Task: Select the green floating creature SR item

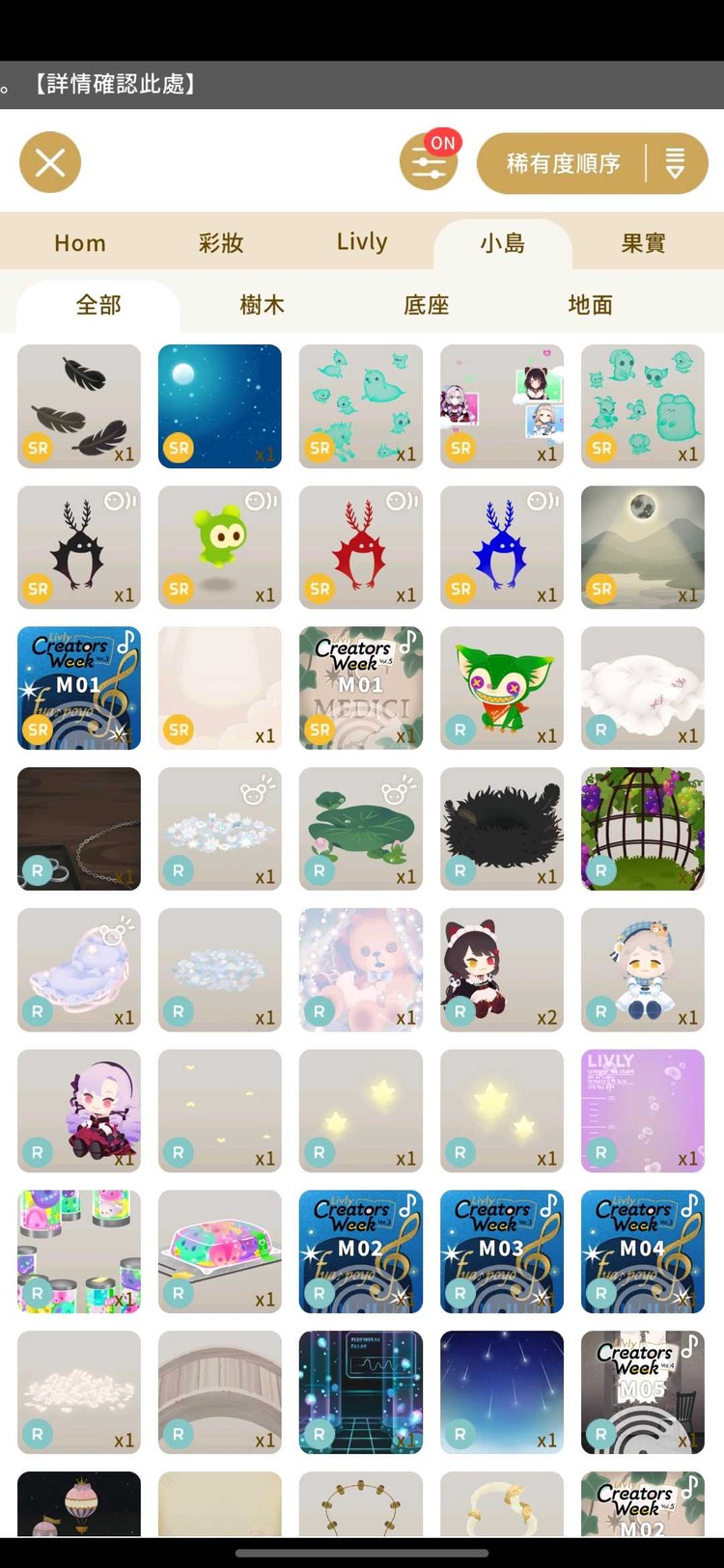Action: (220, 547)
